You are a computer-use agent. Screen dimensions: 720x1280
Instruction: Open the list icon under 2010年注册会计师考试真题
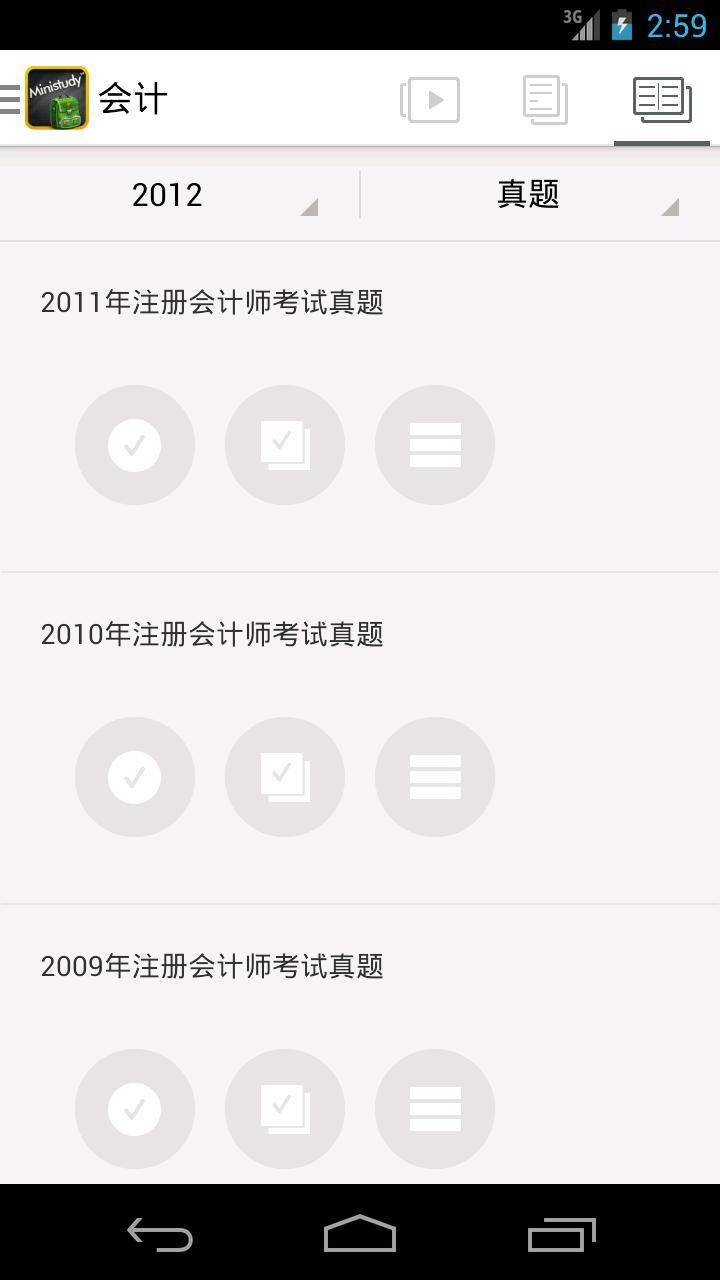(435, 777)
